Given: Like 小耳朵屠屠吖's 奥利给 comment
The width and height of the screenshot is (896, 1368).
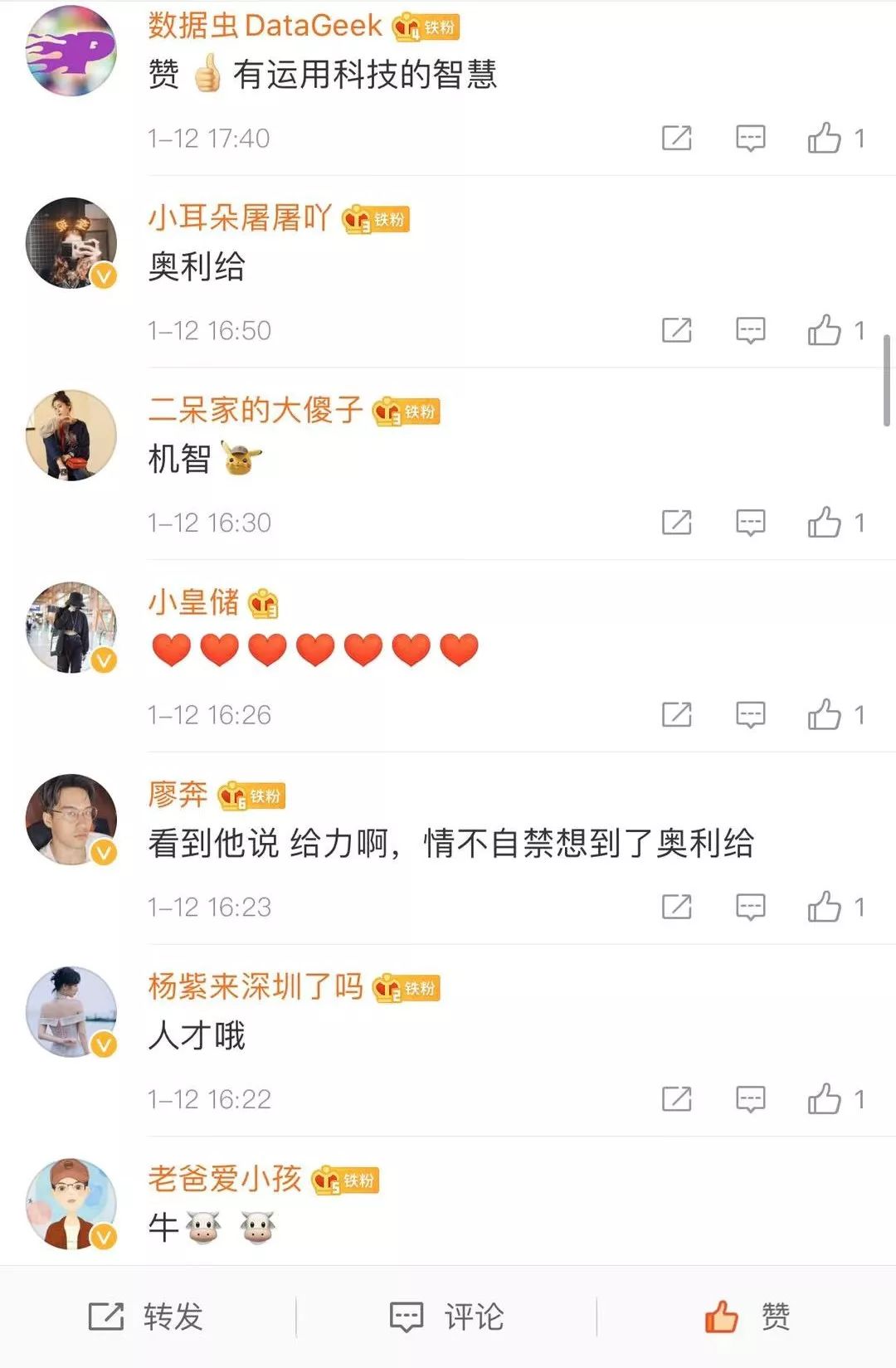Looking at the screenshot, I should [825, 330].
